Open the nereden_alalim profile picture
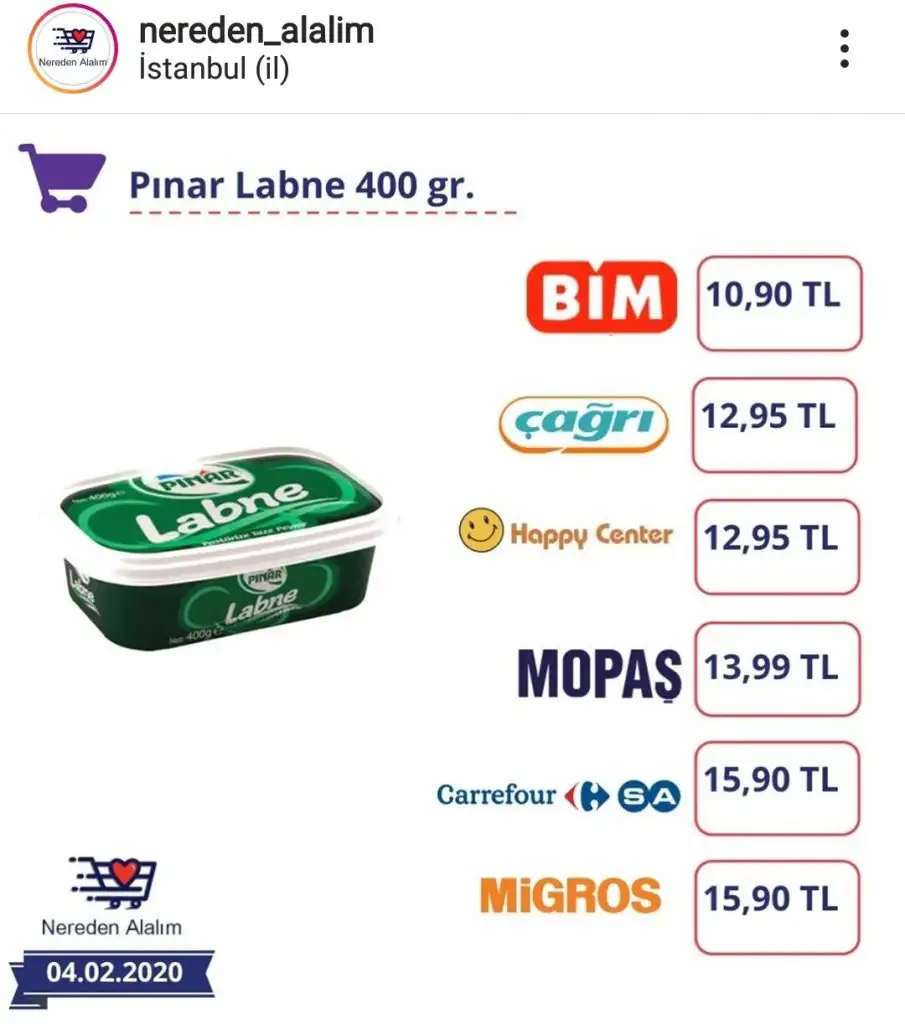The image size is (905, 1024). point(68,49)
